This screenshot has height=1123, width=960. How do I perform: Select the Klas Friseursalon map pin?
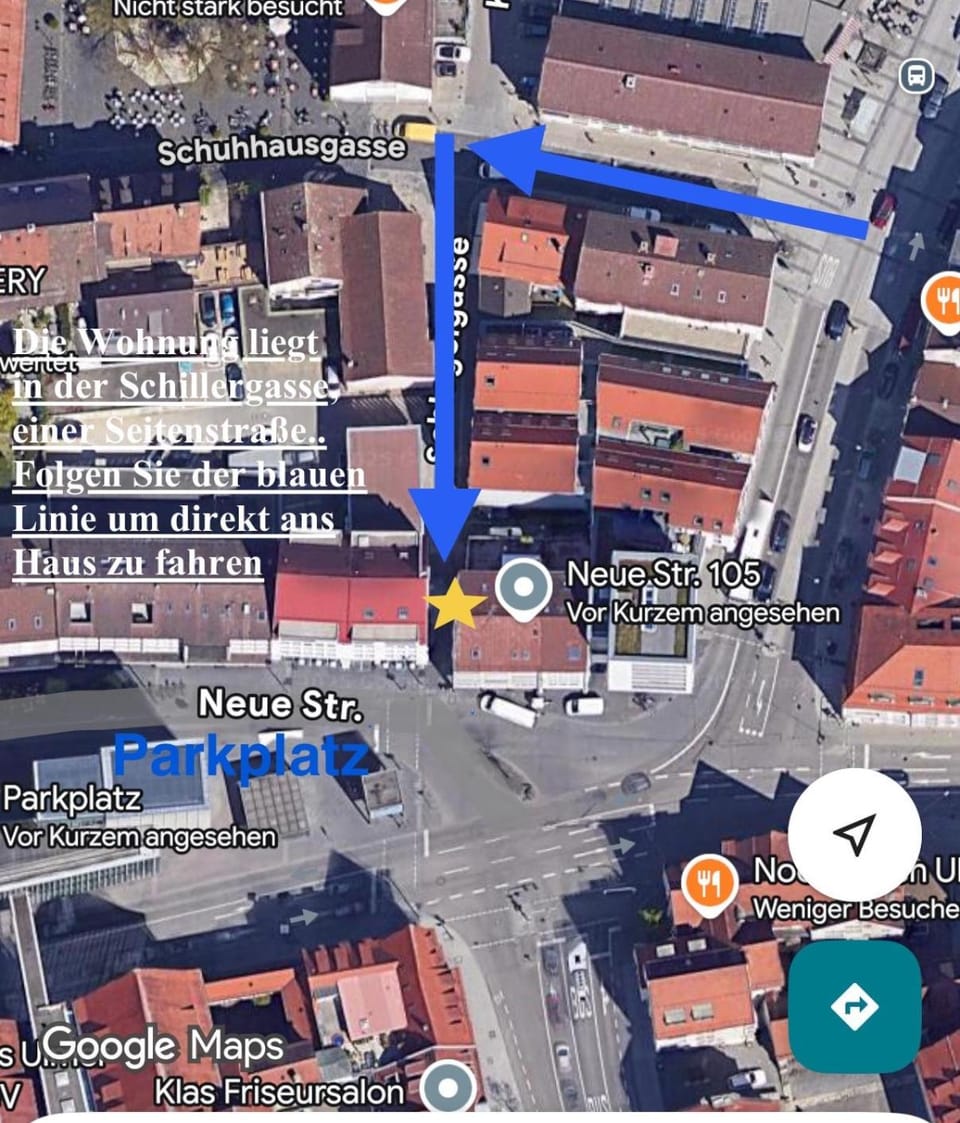pos(447,1087)
